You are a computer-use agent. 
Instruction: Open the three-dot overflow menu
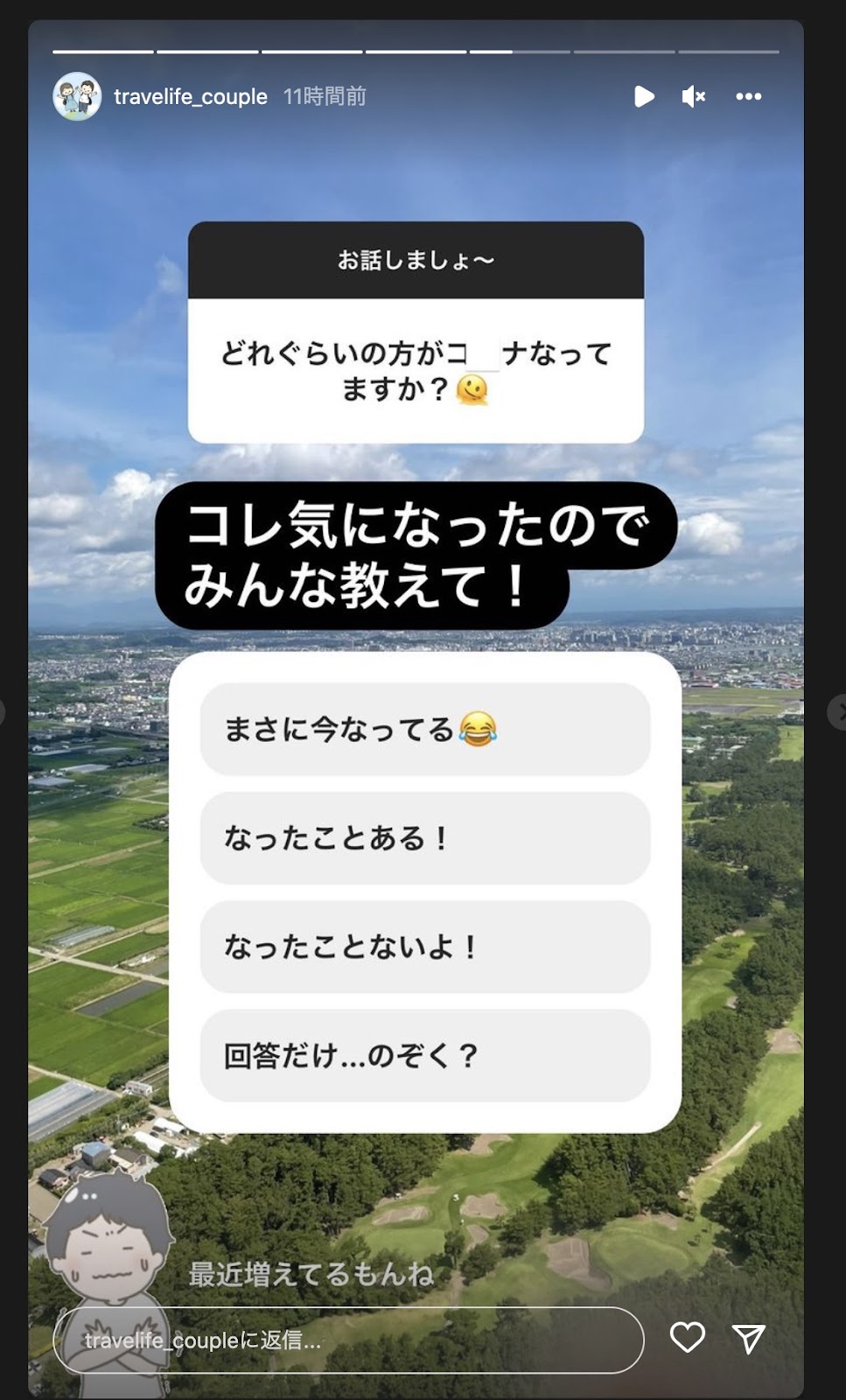click(748, 96)
